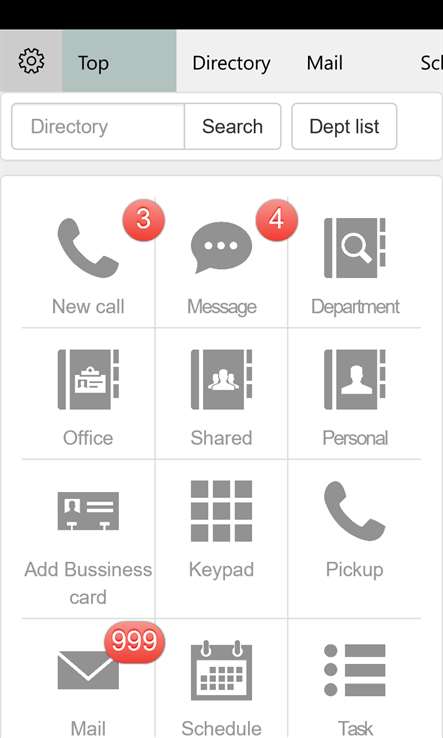443x738 pixels.
Task: Switch to the Mail tab
Action: click(x=324, y=63)
